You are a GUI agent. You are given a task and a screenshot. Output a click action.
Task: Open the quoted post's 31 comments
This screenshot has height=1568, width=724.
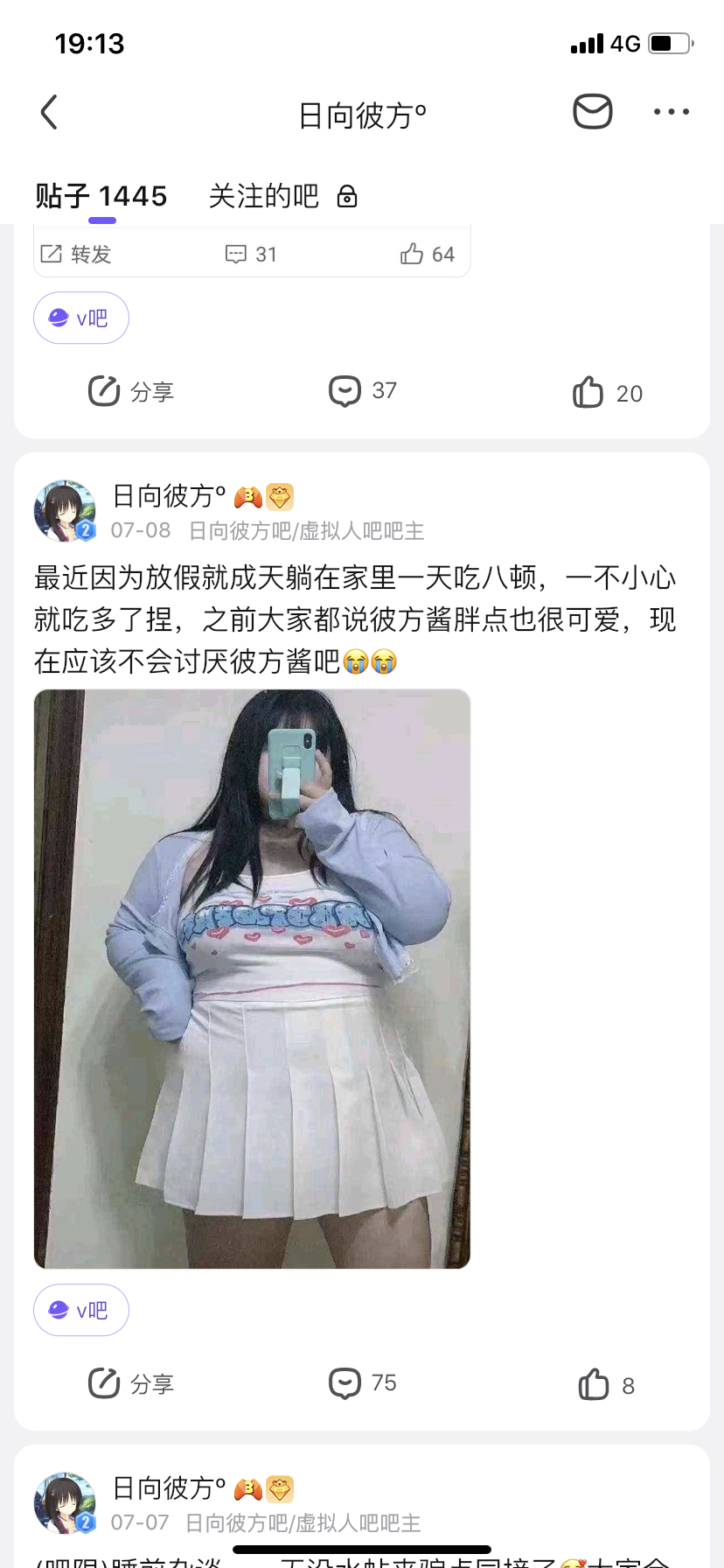251,255
